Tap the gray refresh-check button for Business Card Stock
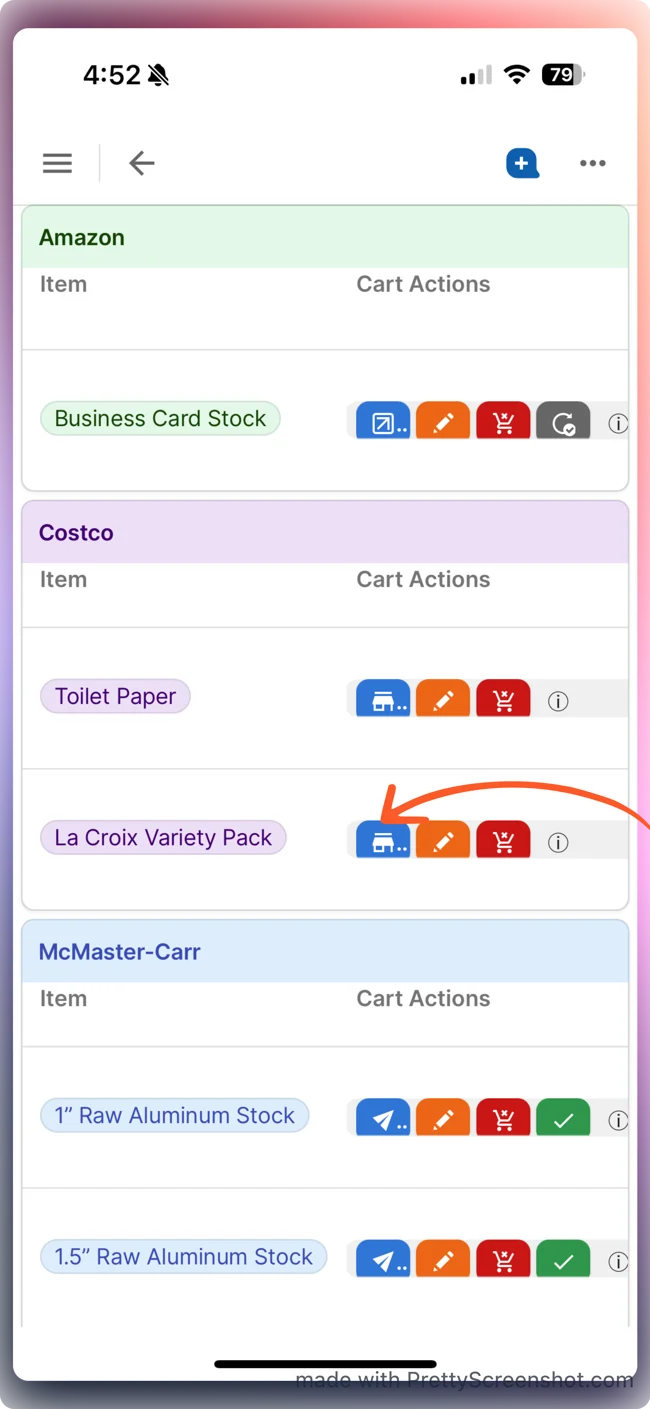The height and width of the screenshot is (1409, 650). coord(563,422)
